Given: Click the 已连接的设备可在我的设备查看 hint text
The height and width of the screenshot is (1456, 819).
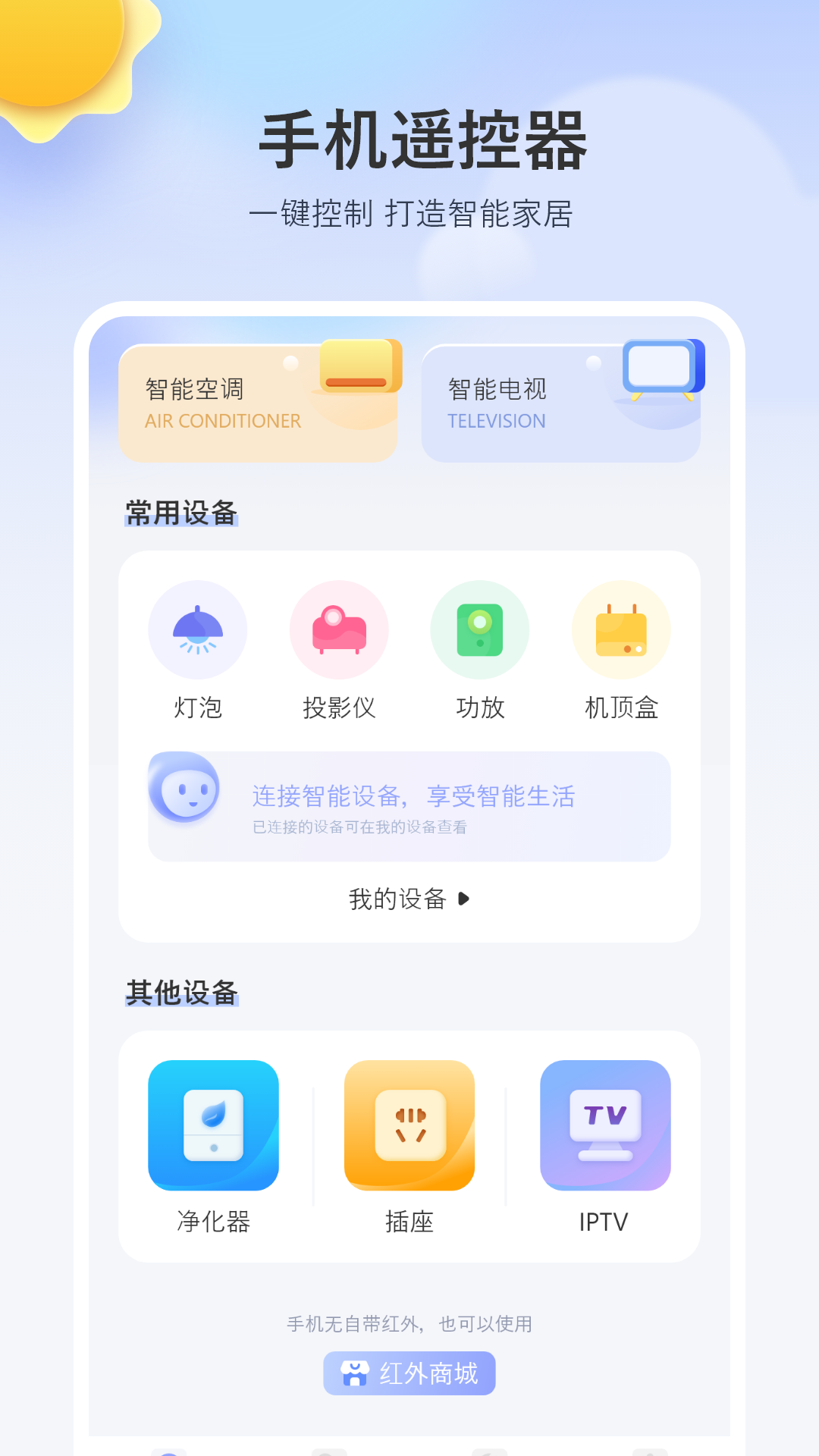Looking at the screenshot, I should point(360,828).
